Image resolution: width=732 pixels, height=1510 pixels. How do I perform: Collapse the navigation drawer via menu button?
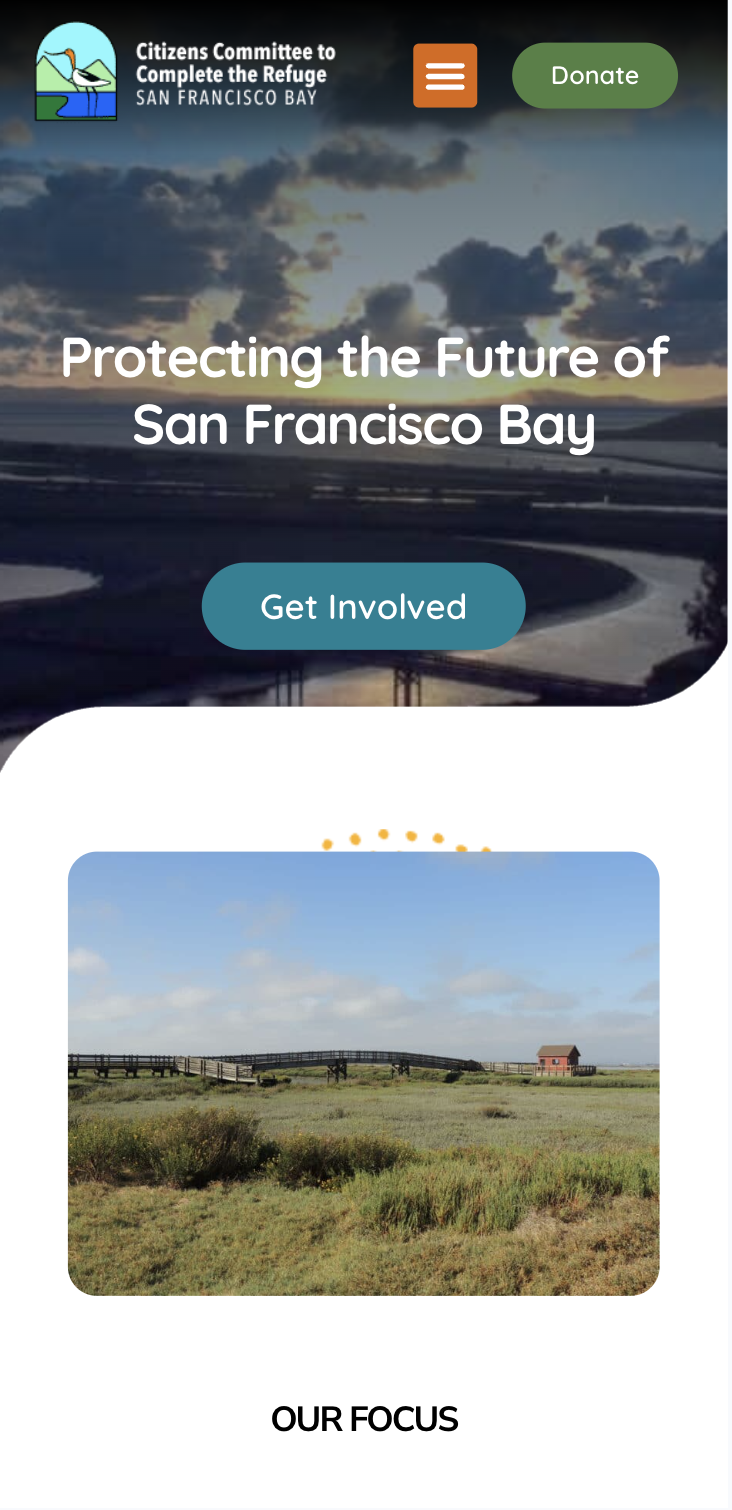(445, 75)
